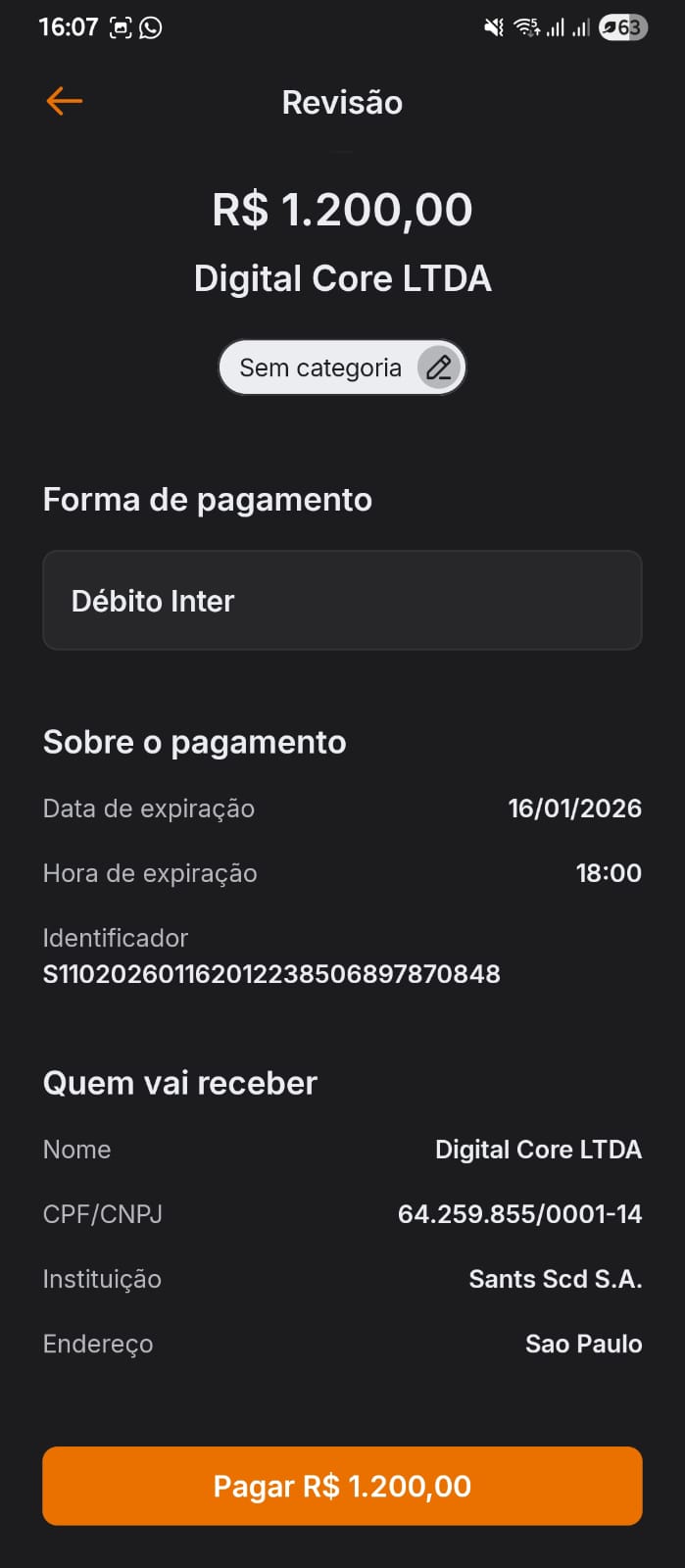The width and height of the screenshot is (685, 1568).
Task: Go back using the orange arrow
Action: coord(64,101)
